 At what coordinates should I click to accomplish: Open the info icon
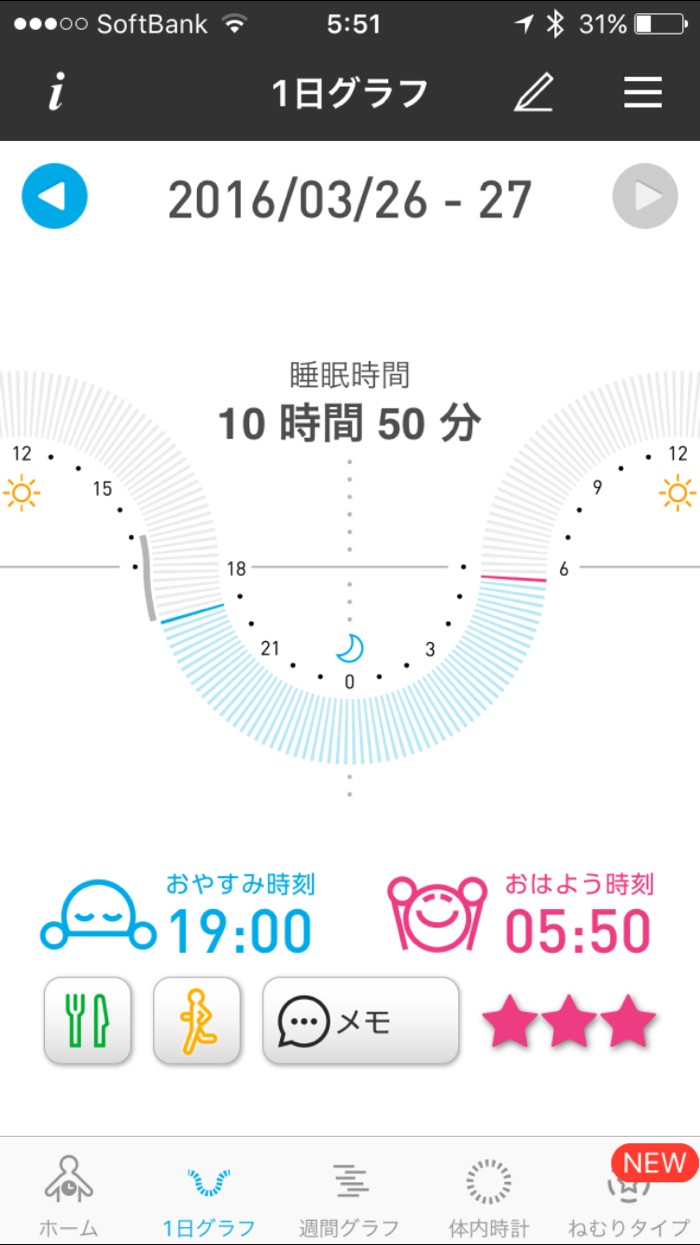57,93
